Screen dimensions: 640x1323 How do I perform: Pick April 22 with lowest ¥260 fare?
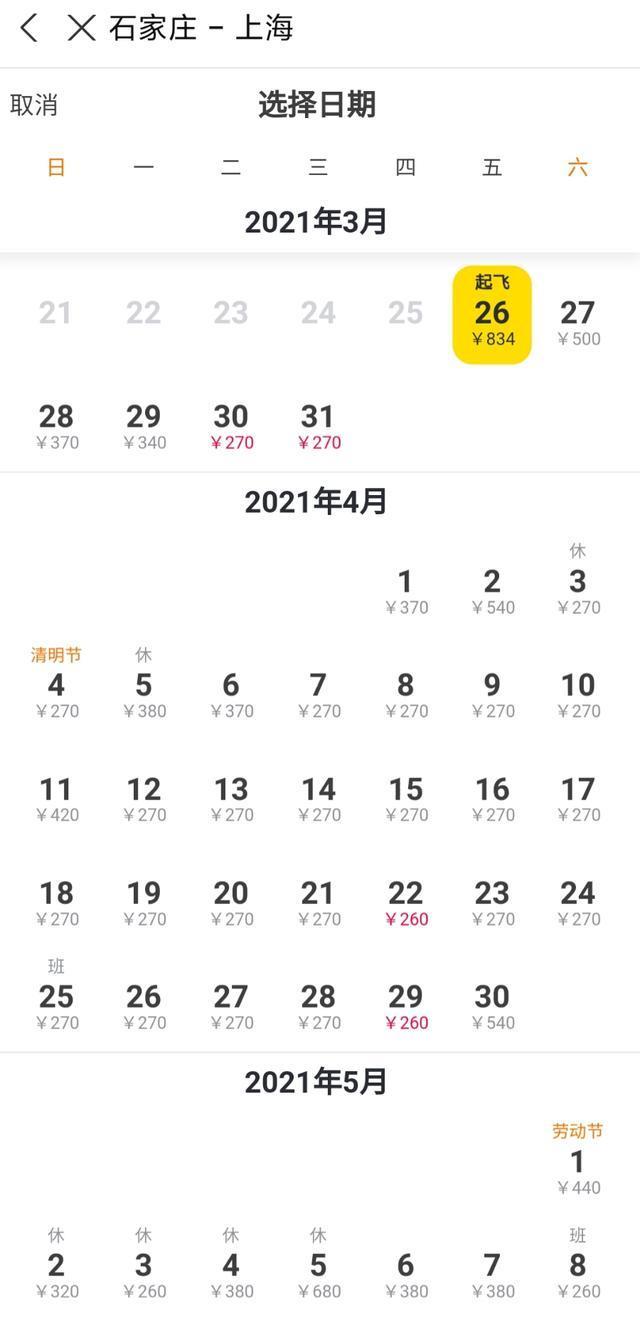[405, 902]
